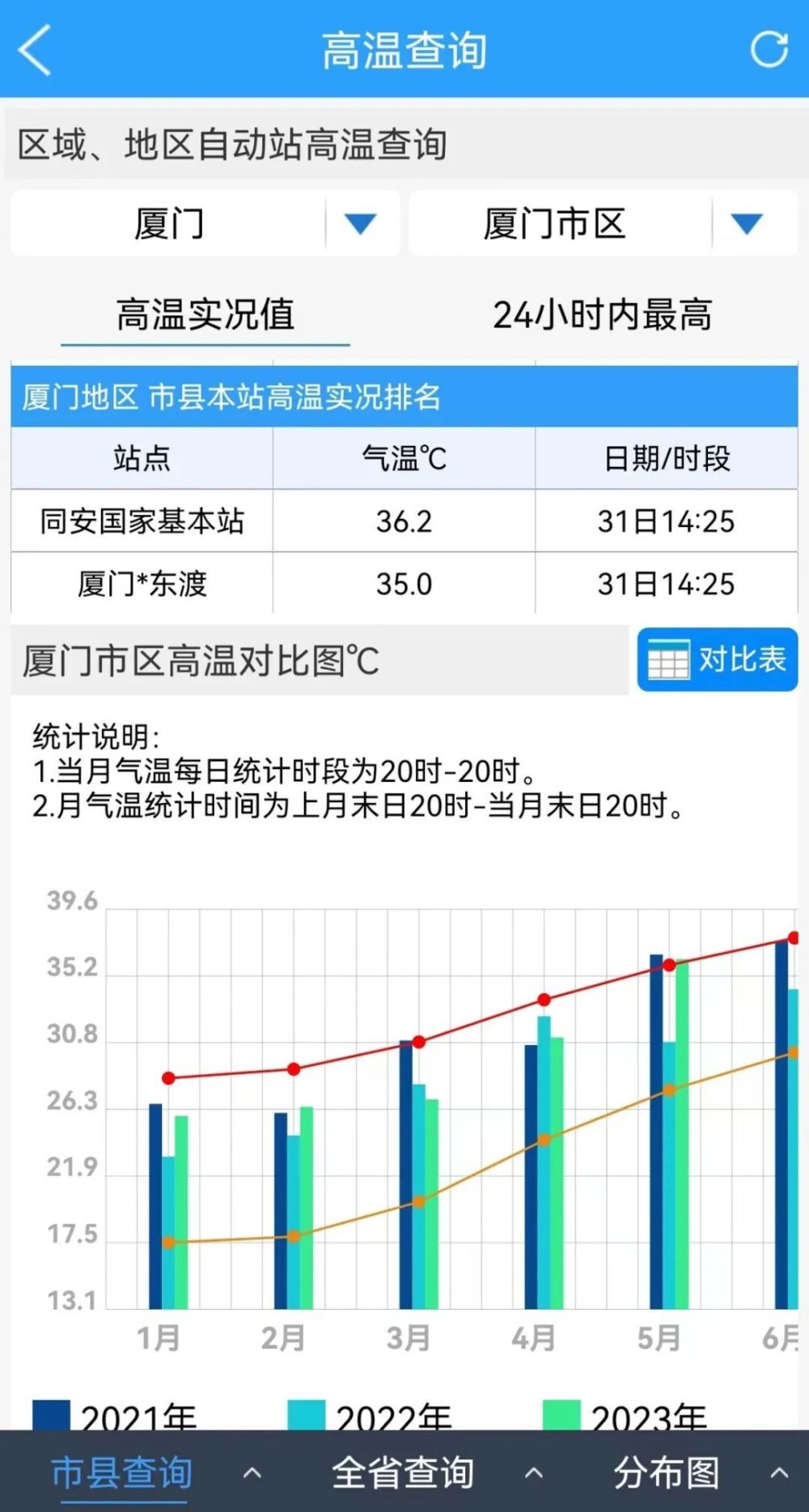Open 全省查询 in the bottom bar
This screenshot has height=1512, width=809.
[x=403, y=1472]
